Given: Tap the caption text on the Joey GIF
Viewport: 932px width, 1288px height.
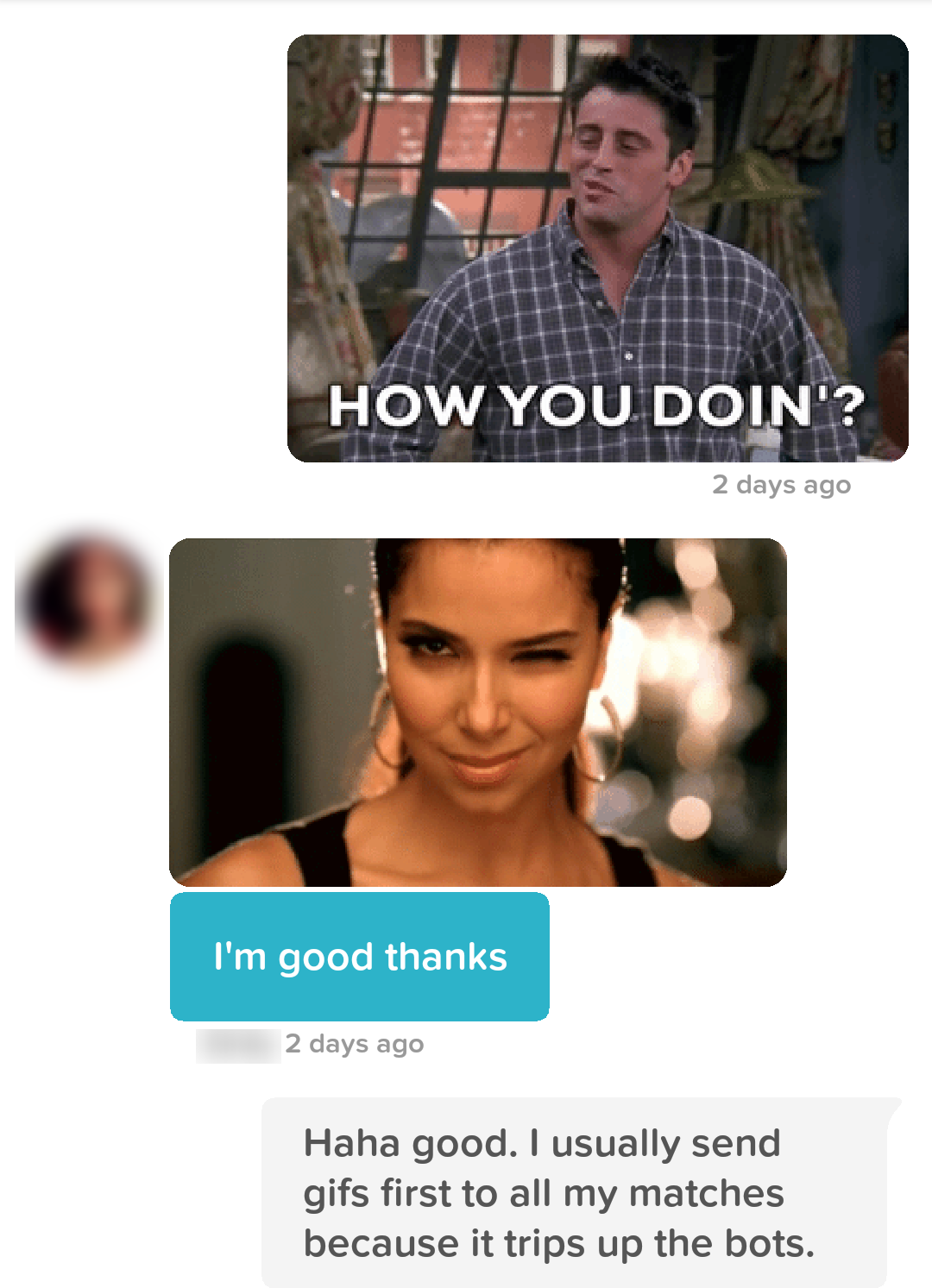Looking at the screenshot, I should [x=595, y=405].
